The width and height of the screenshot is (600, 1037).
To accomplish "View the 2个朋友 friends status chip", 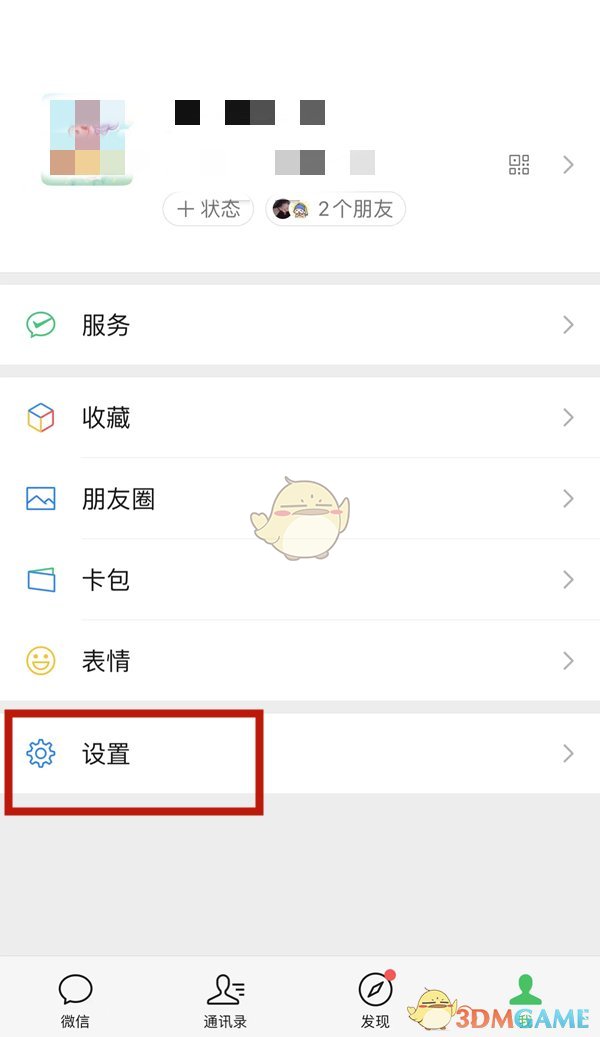I will point(335,209).
